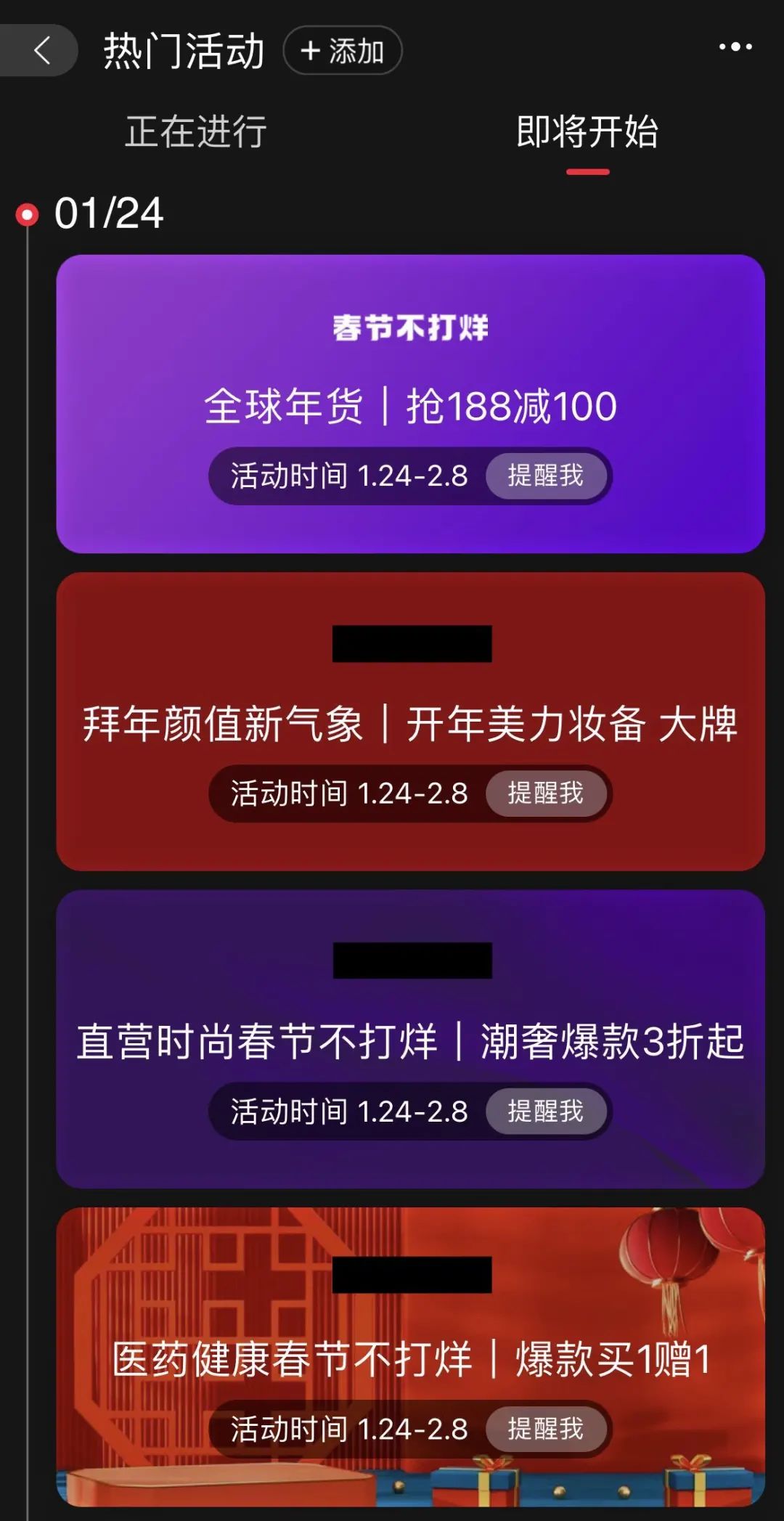Tap the 添加 add button
The image size is (784, 1521).
pyautogui.click(x=342, y=51)
